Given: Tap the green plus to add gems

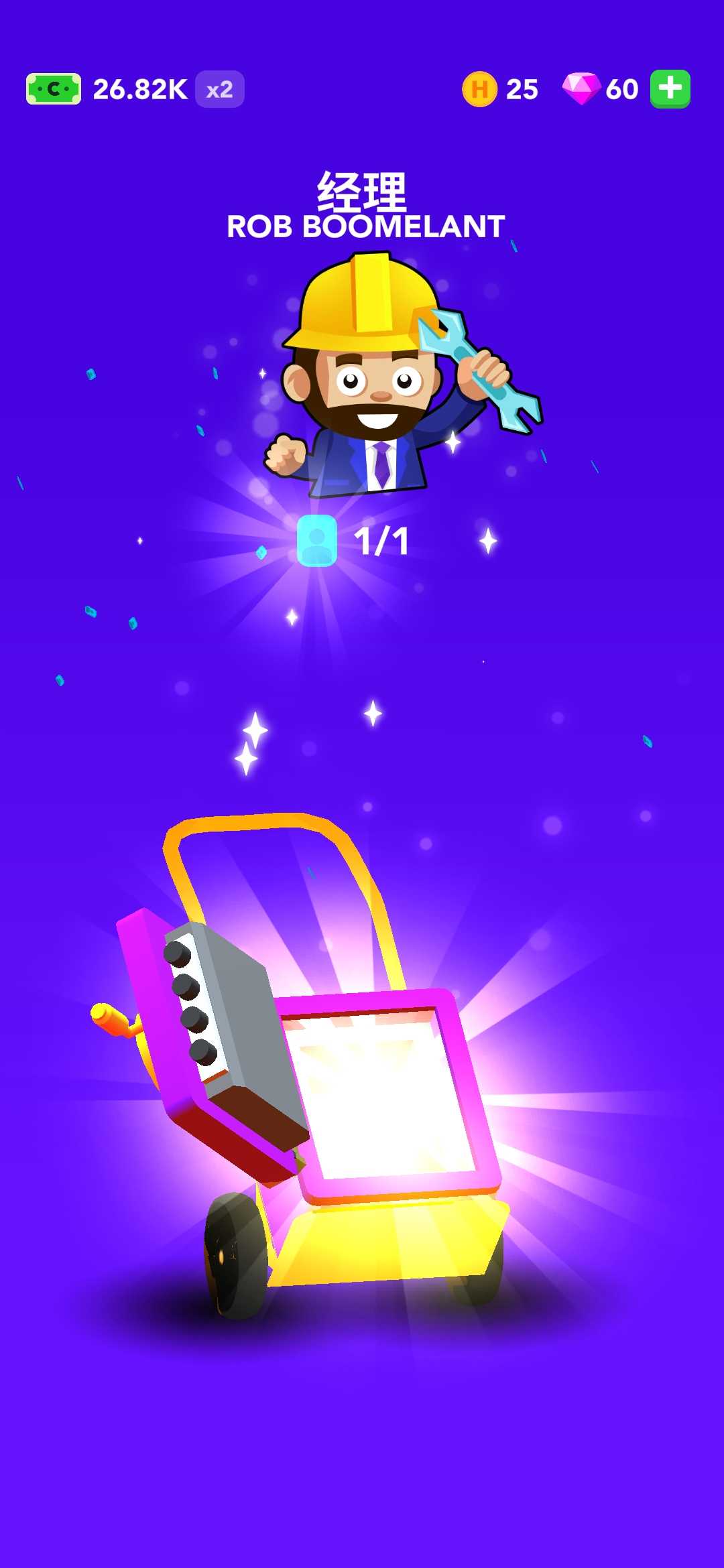Looking at the screenshot, I should (x=670, y=88).
